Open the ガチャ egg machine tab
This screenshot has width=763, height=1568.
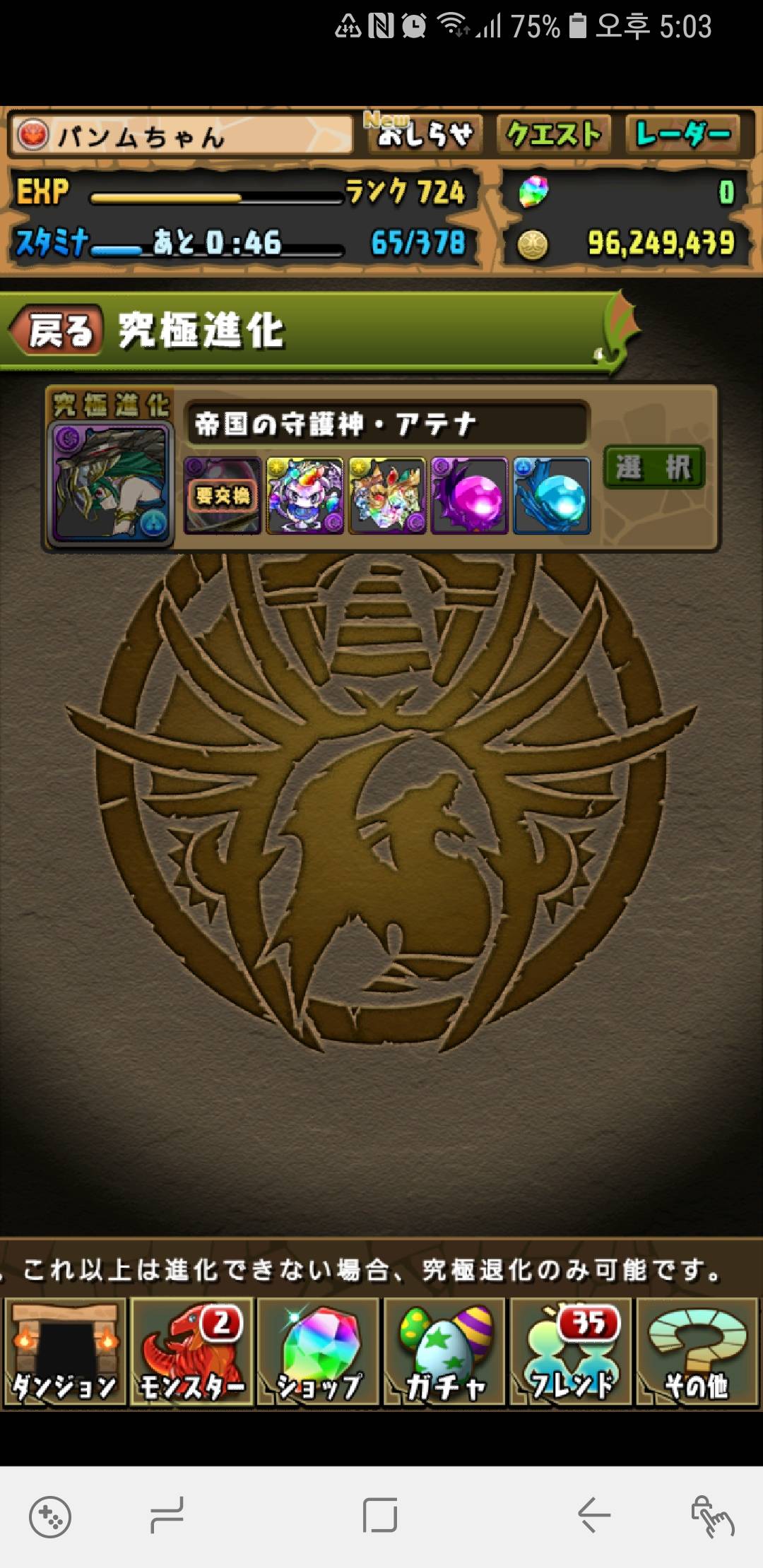[x=445, y=1350]
